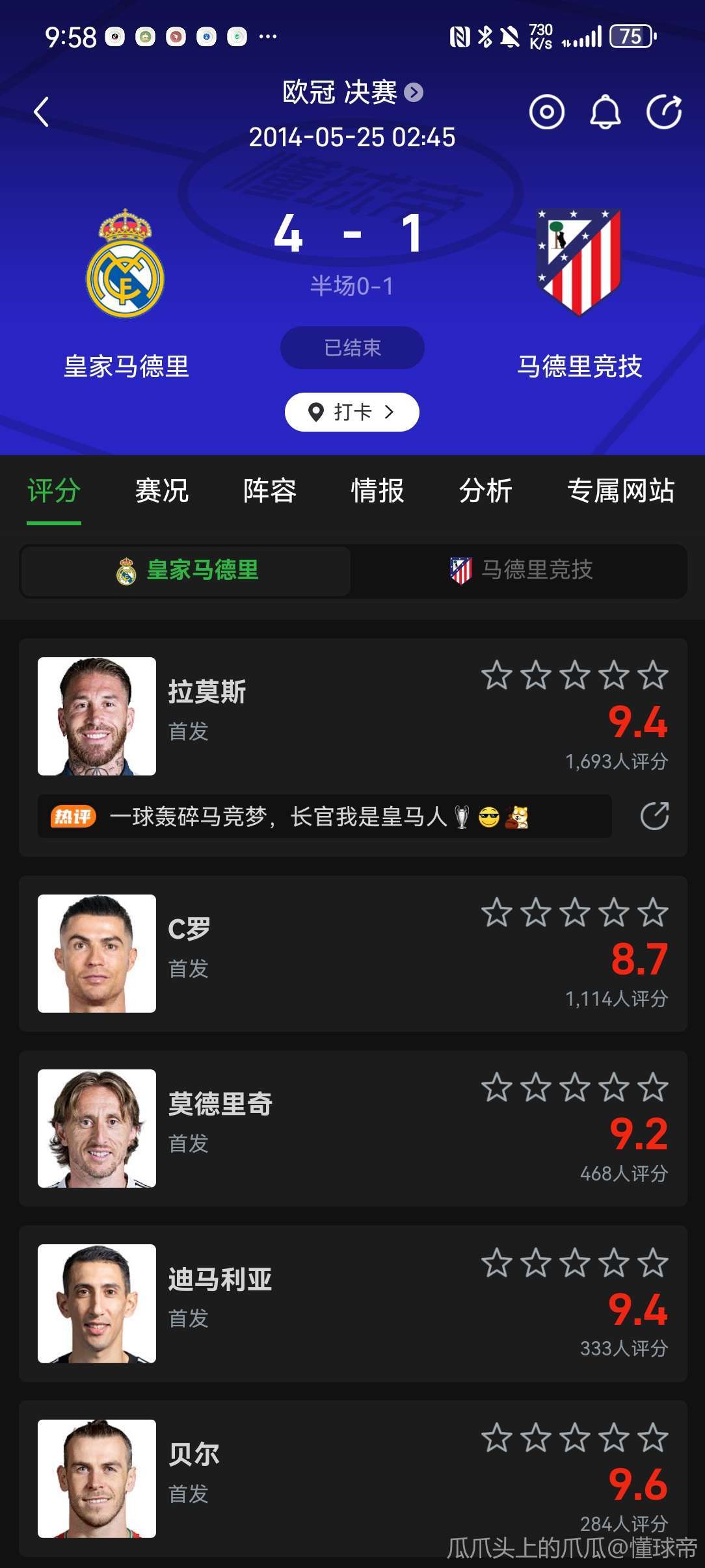The width and height of the screenshot is (705, 1568).
Task: Switch to the 阵容 tab
Action: (270, 491)
